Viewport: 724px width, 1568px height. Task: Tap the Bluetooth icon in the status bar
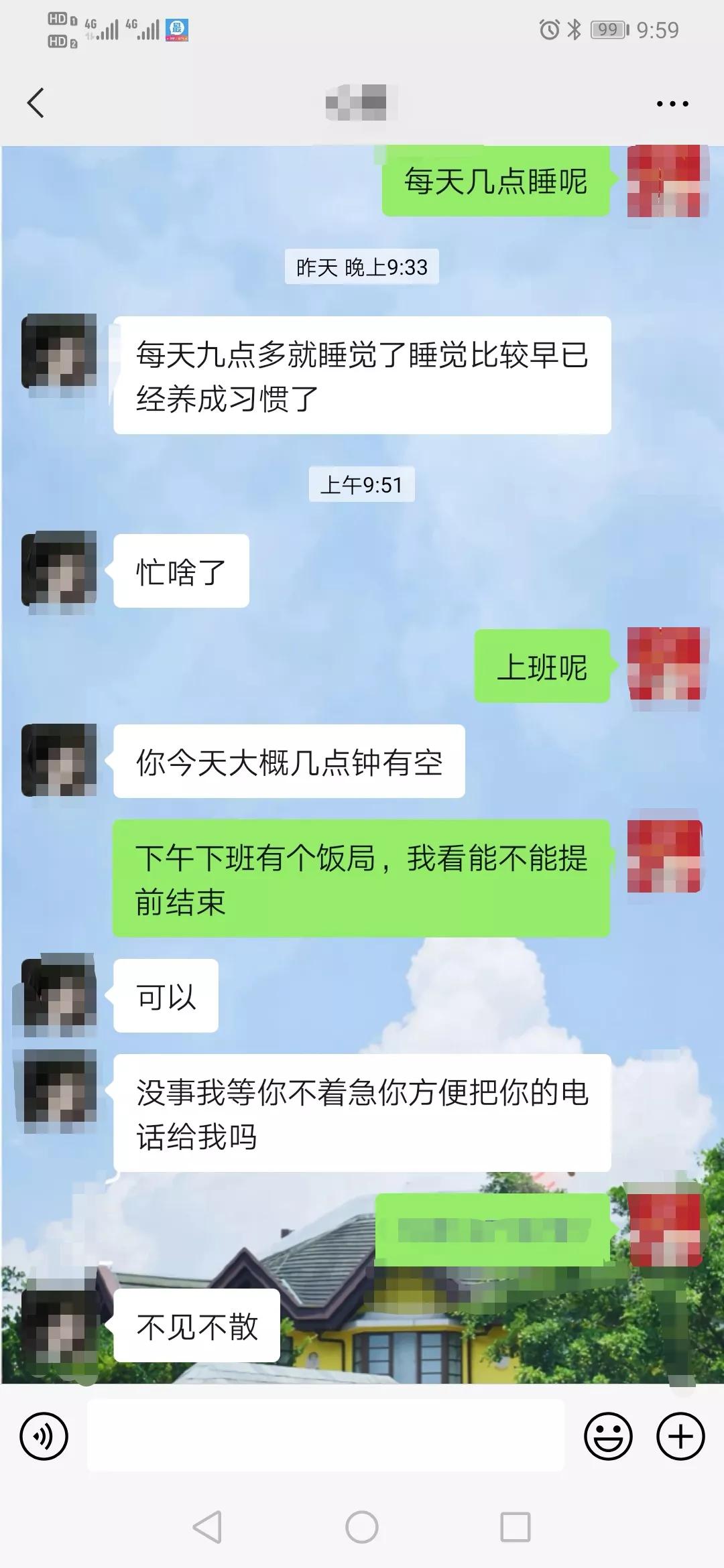click(574, 29)
